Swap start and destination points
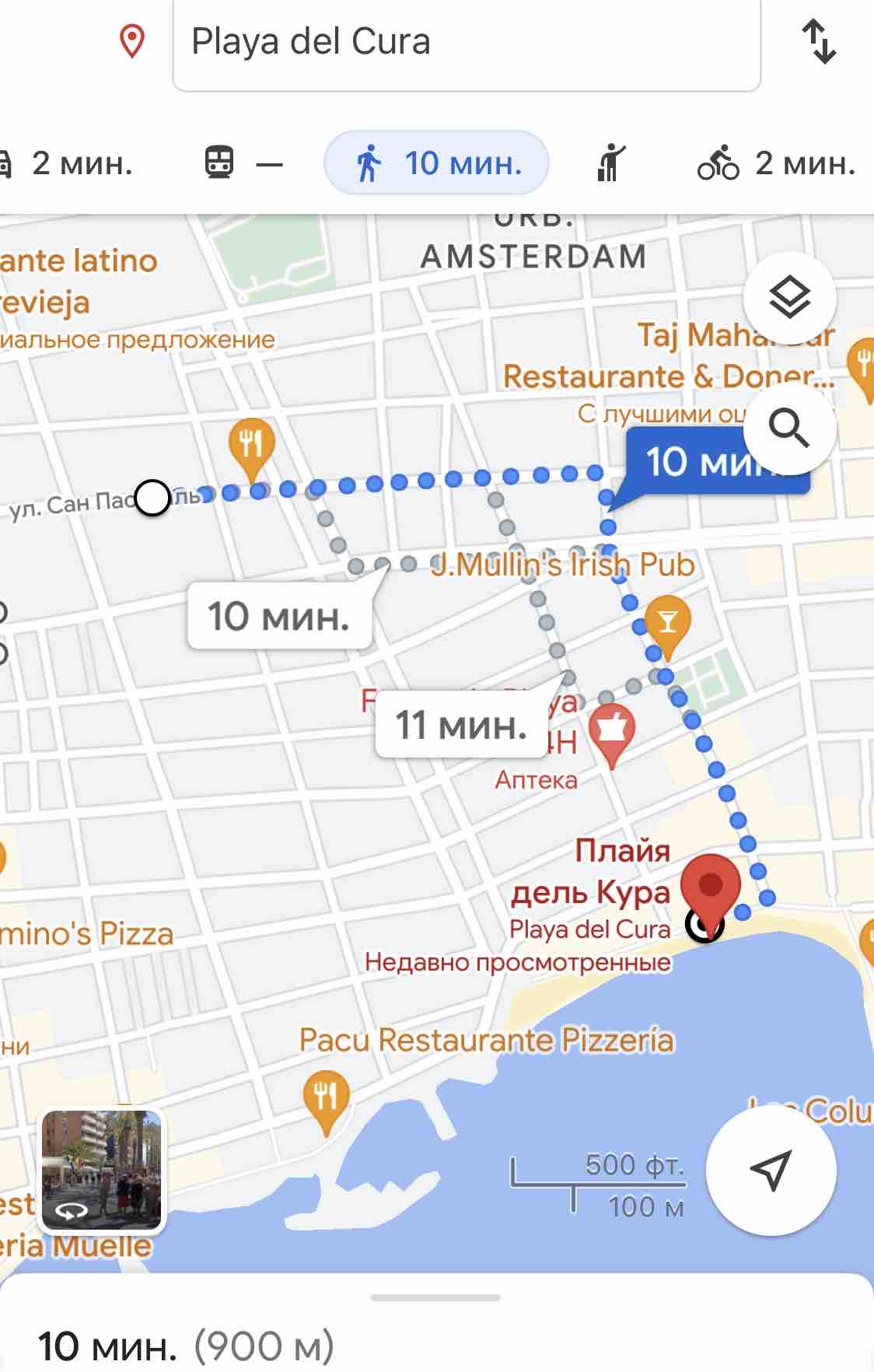 [x=819, y=42]
